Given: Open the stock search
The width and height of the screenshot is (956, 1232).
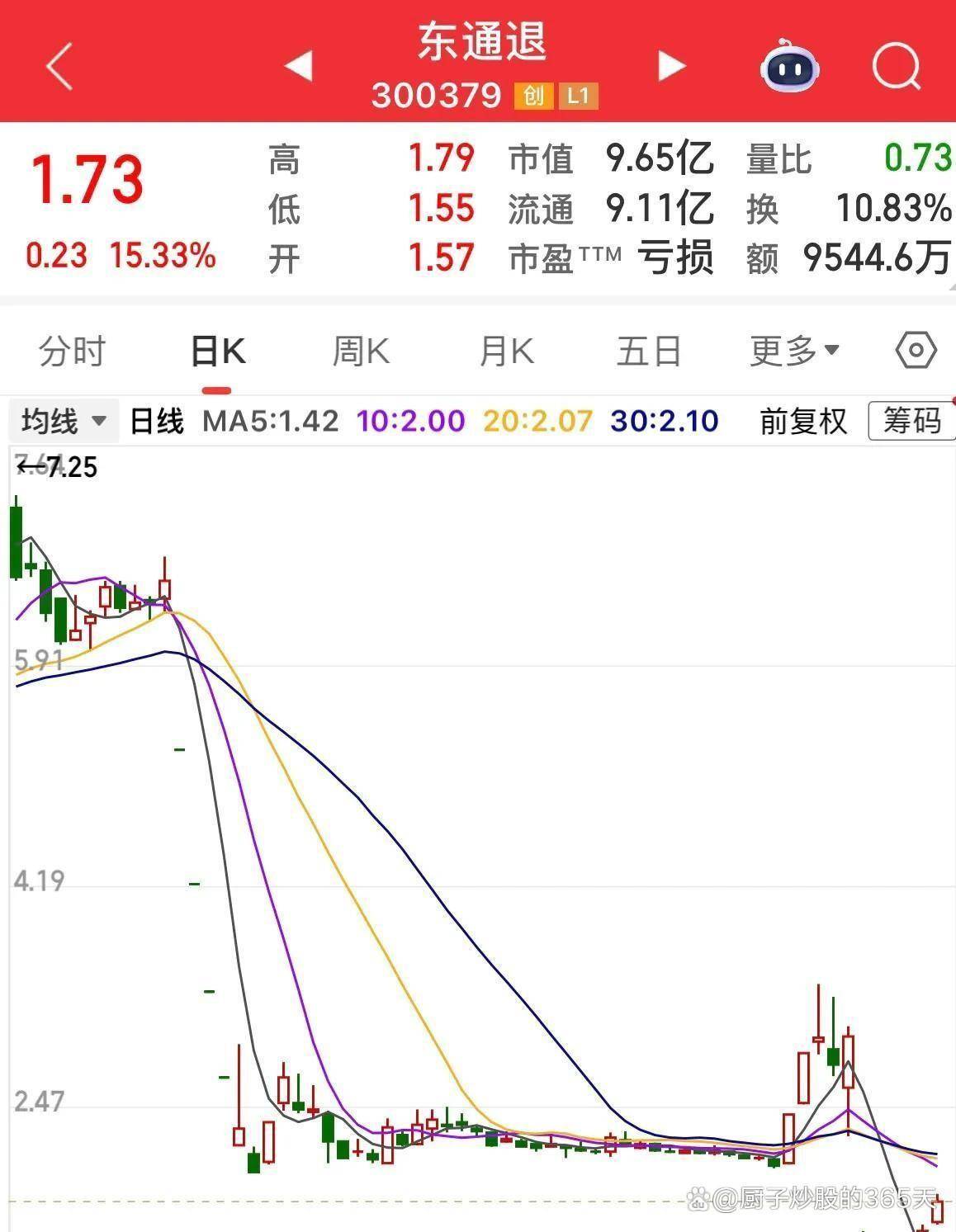Looking at the screenshot, I should point(896,66).
